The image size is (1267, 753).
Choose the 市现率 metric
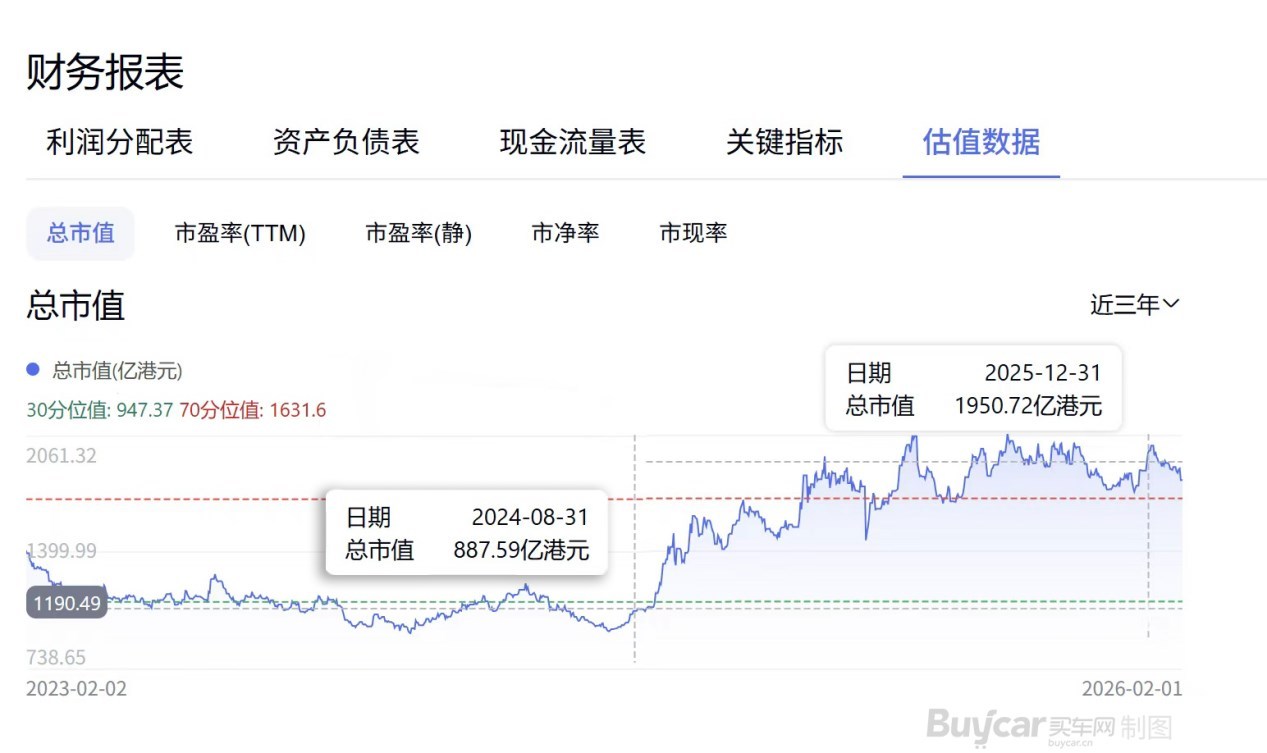[693, 234]
